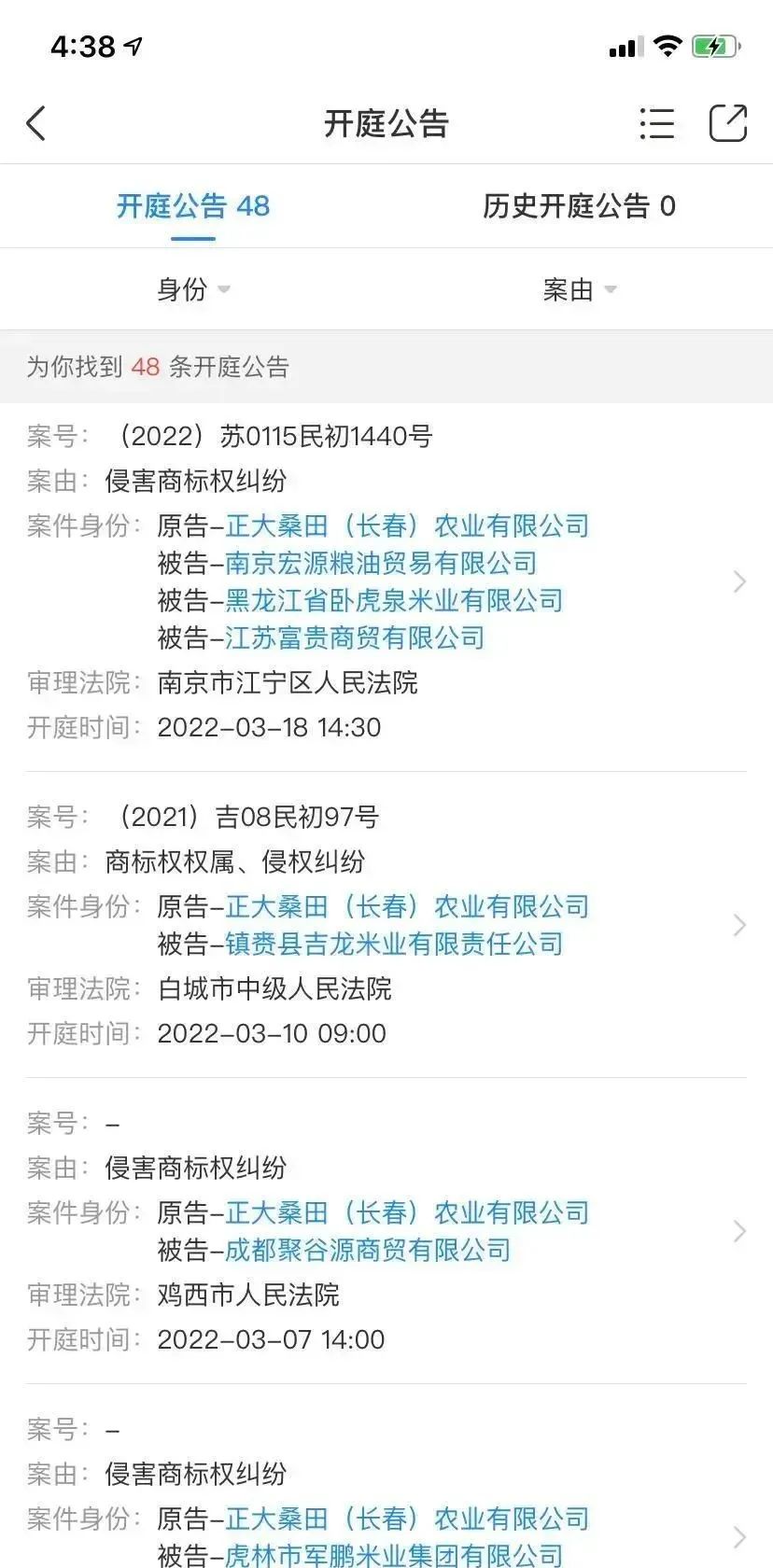Open the list menu icon in header
Screen dimensions: 773x1568
(656, 123)
